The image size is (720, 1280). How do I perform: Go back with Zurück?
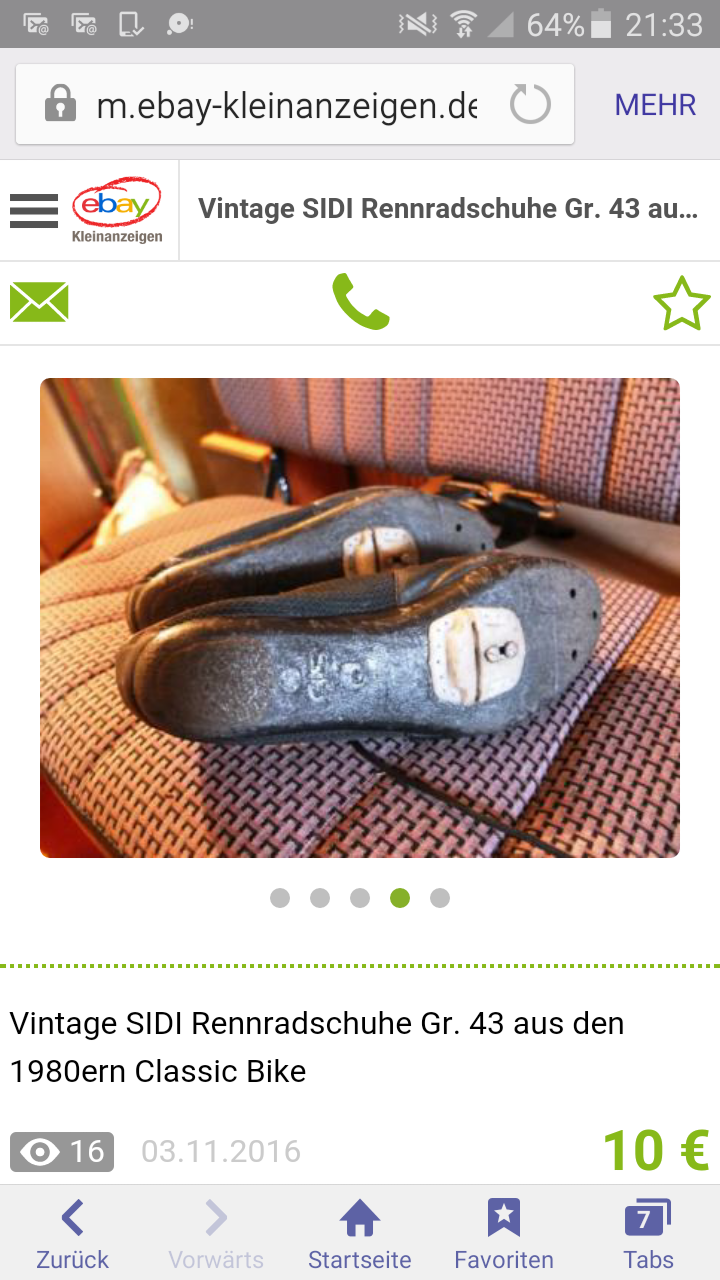coord(72,1234)
